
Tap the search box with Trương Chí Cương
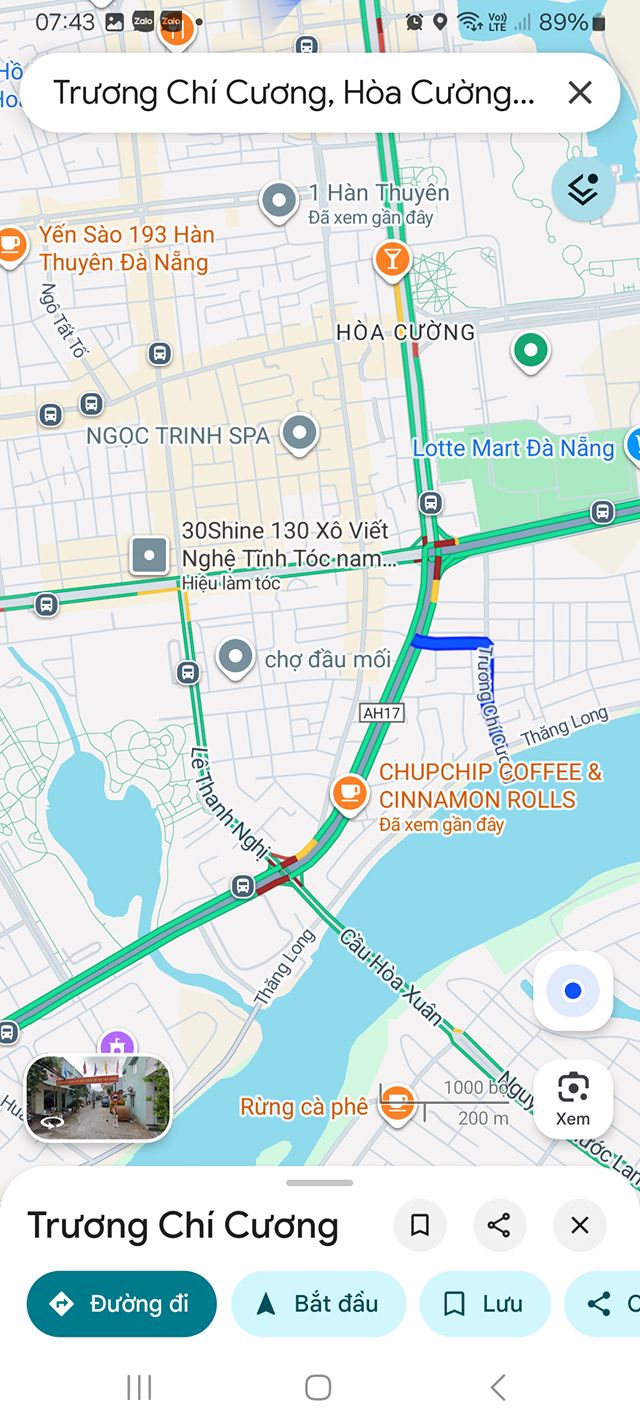pos(293,93)
